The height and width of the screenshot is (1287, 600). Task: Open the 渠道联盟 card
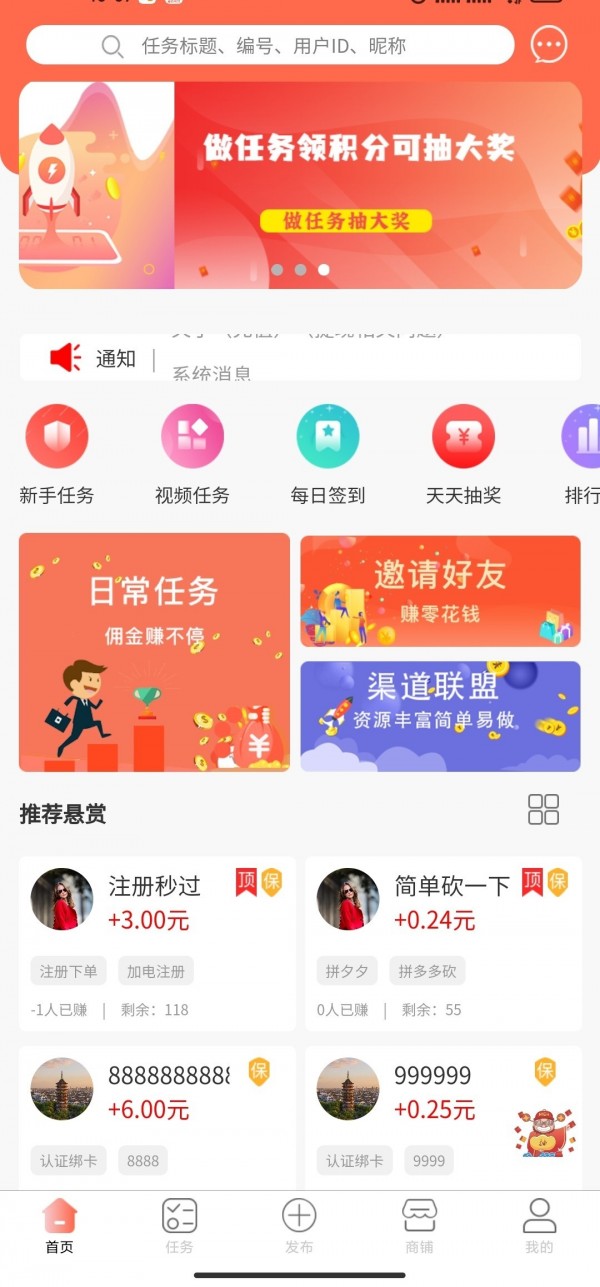440,716
